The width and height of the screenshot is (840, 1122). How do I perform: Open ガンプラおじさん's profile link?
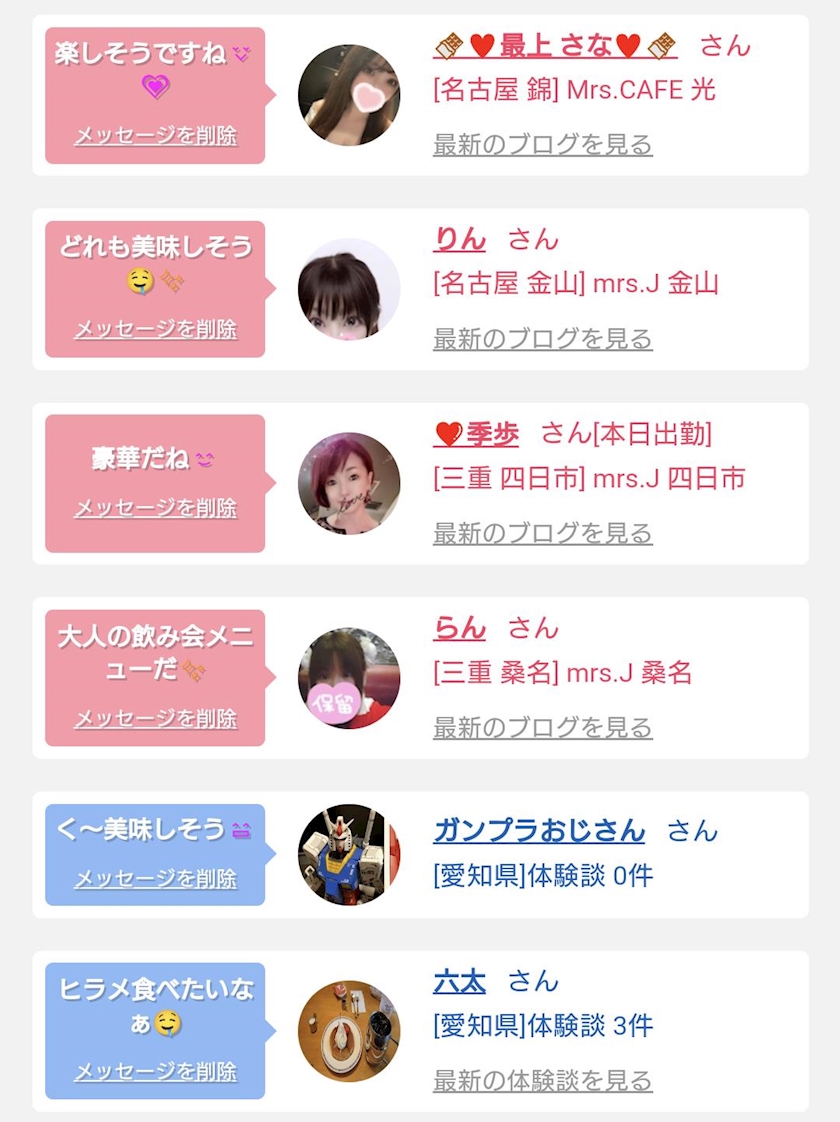[x=539, y=830]
